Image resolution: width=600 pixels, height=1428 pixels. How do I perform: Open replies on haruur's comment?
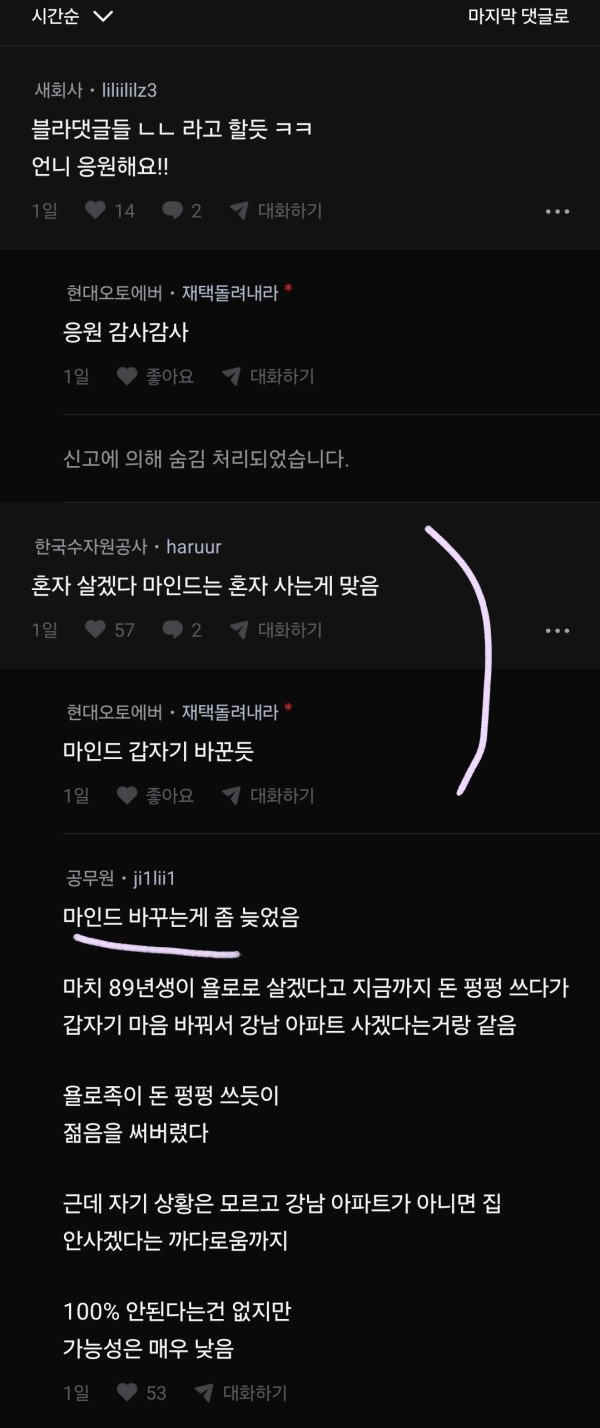coord(182,630)
